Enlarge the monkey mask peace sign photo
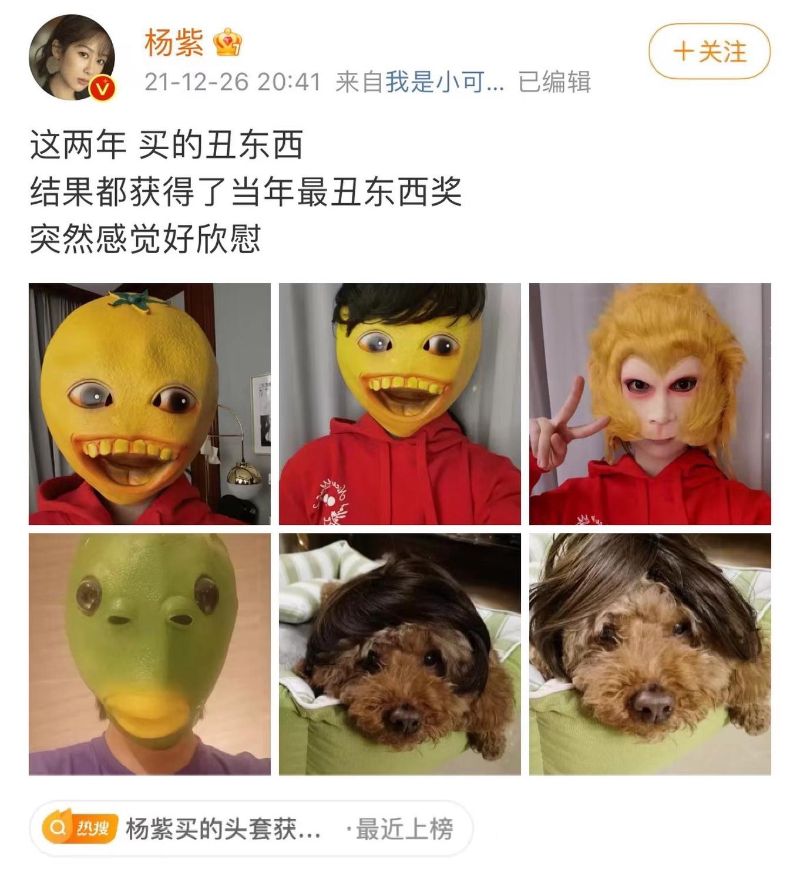 point(650,404)
